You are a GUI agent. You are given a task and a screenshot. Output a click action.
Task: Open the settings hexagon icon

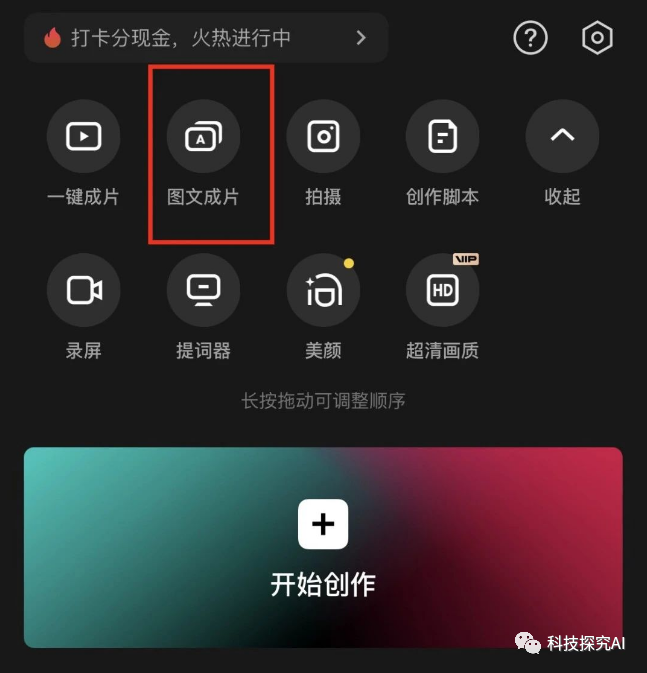[x=597, y=38]
